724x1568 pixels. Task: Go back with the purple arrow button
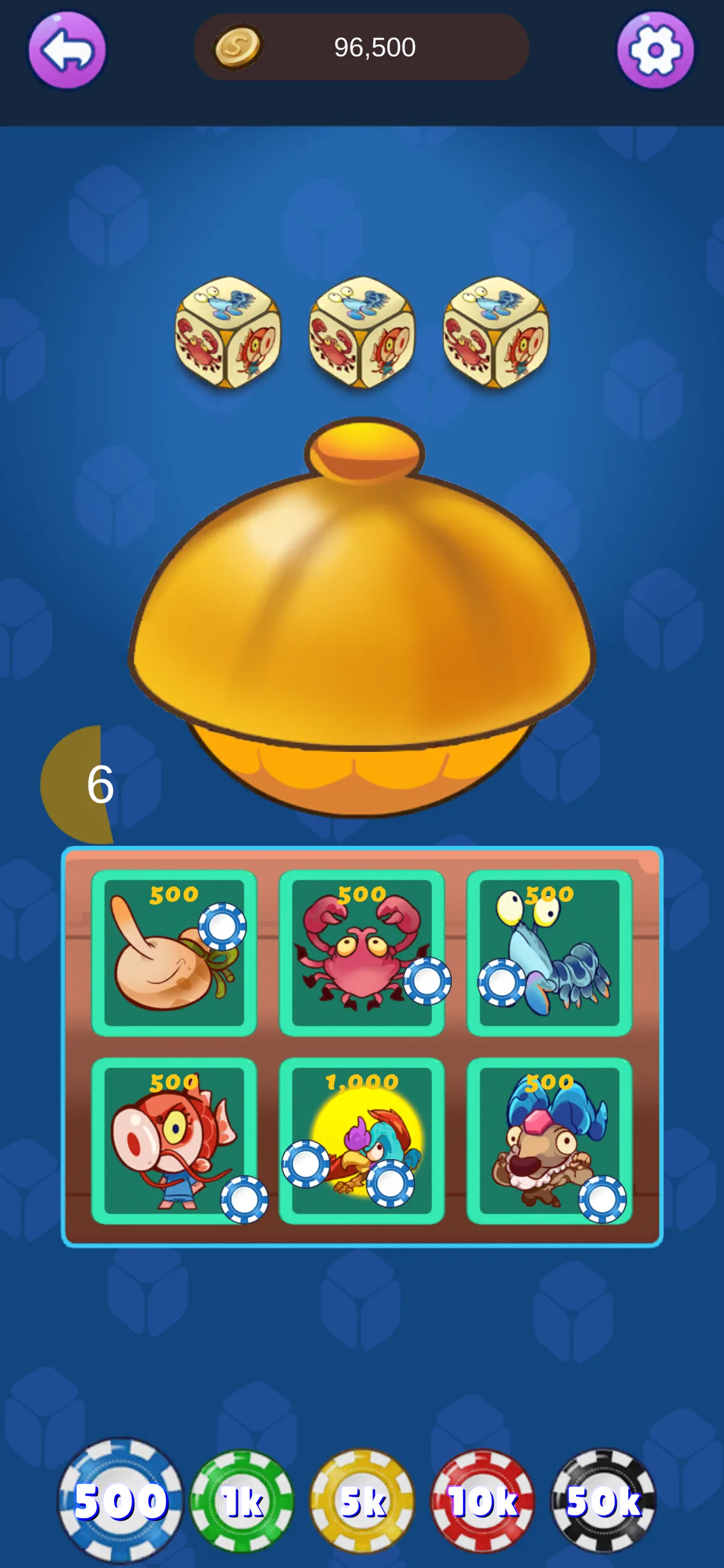click(x=67, y=50)
